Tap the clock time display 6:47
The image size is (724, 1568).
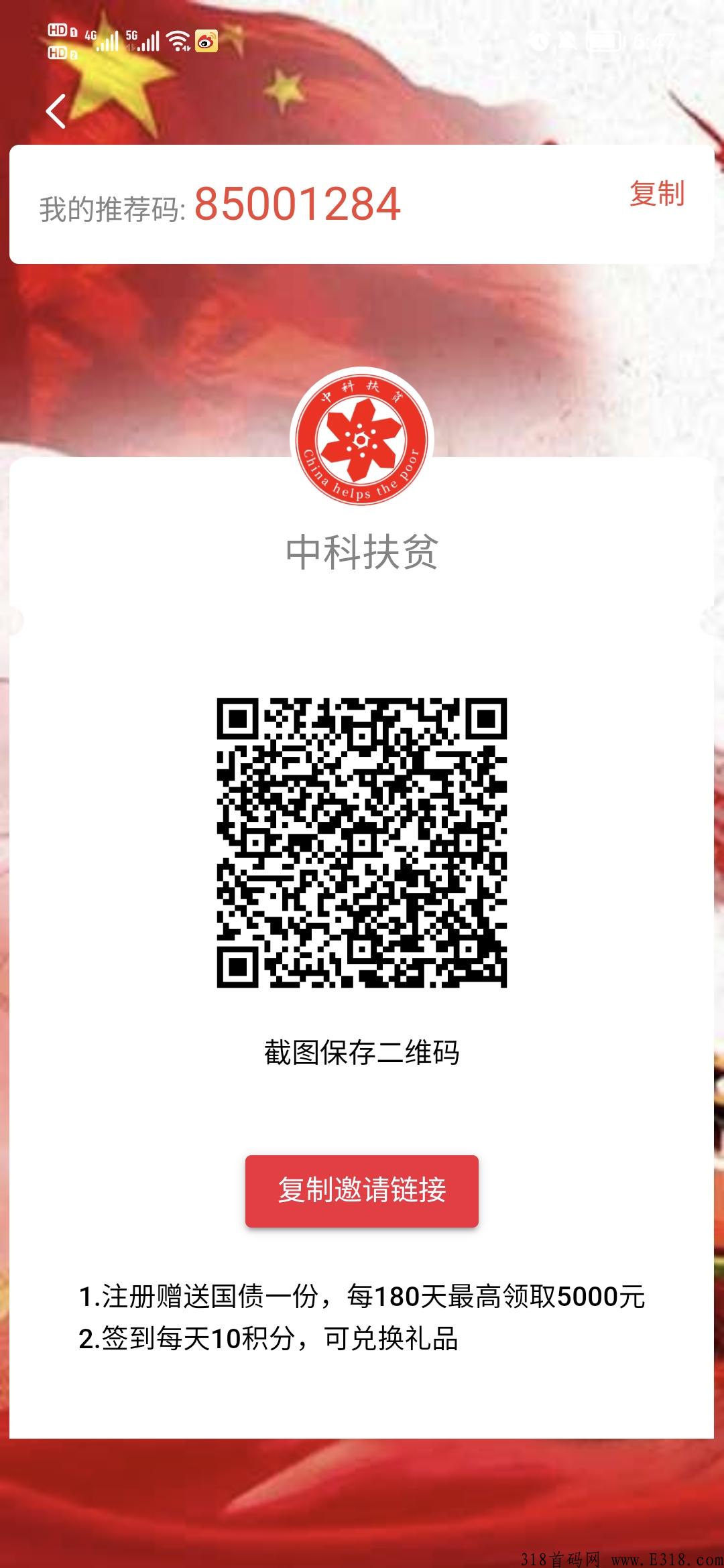654,40
